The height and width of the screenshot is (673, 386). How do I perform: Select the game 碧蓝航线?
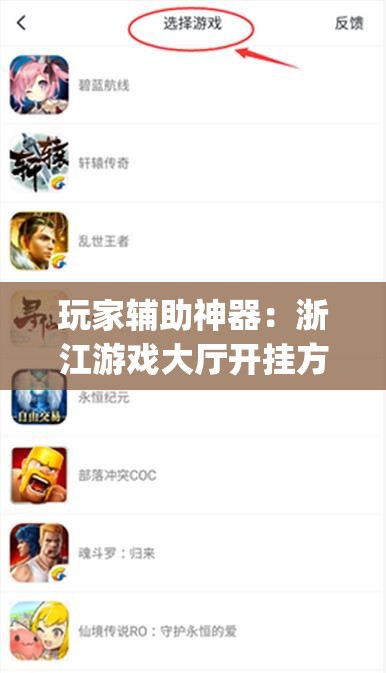[193, 85]
